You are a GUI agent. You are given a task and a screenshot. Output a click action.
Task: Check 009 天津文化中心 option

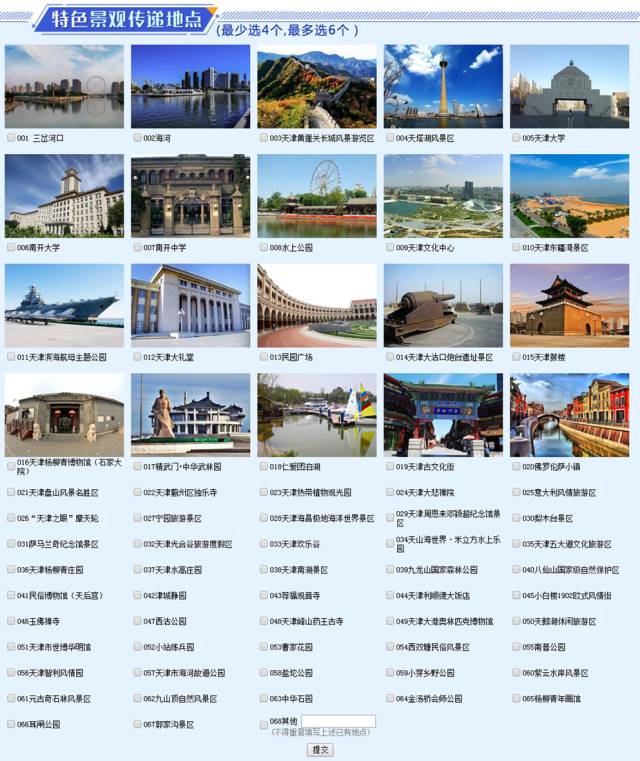tap(389, 247)
